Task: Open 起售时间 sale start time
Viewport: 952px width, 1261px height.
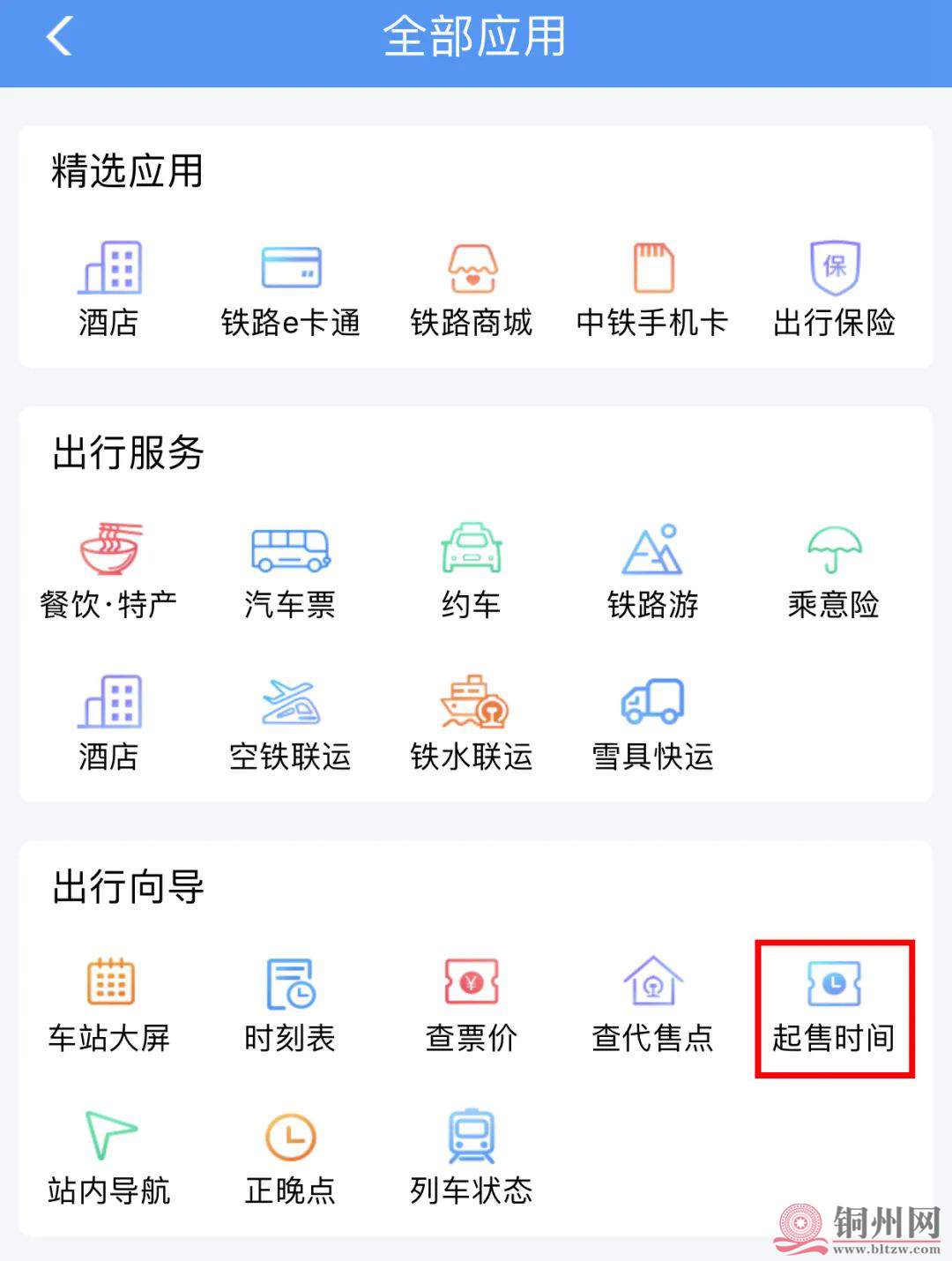Action: pos(834,1005)
